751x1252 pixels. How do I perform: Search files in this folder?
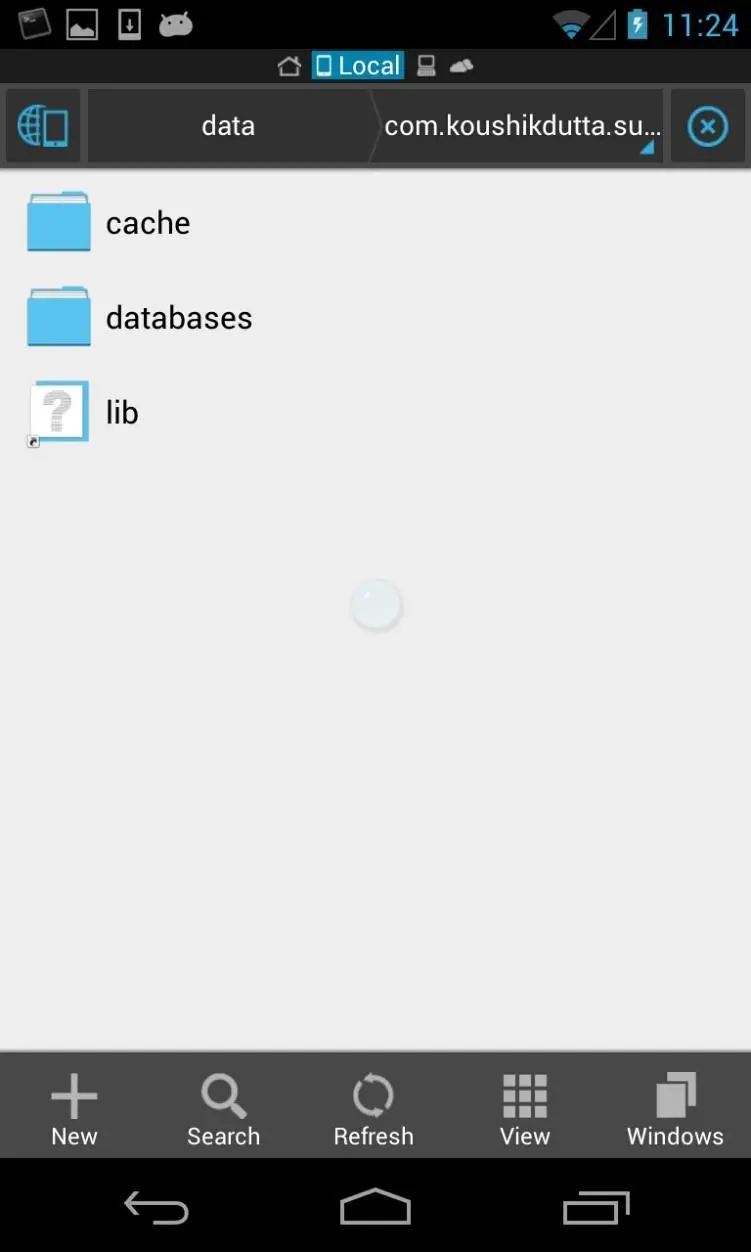click(223, 1108)
